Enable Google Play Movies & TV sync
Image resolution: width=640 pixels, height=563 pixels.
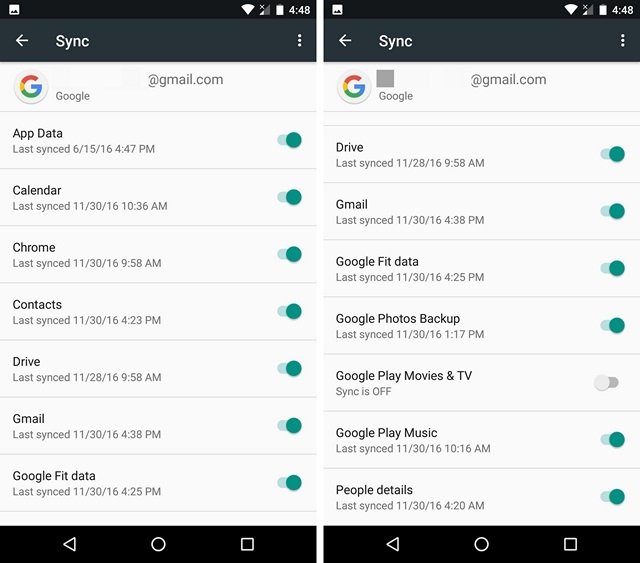pos(606,382)
